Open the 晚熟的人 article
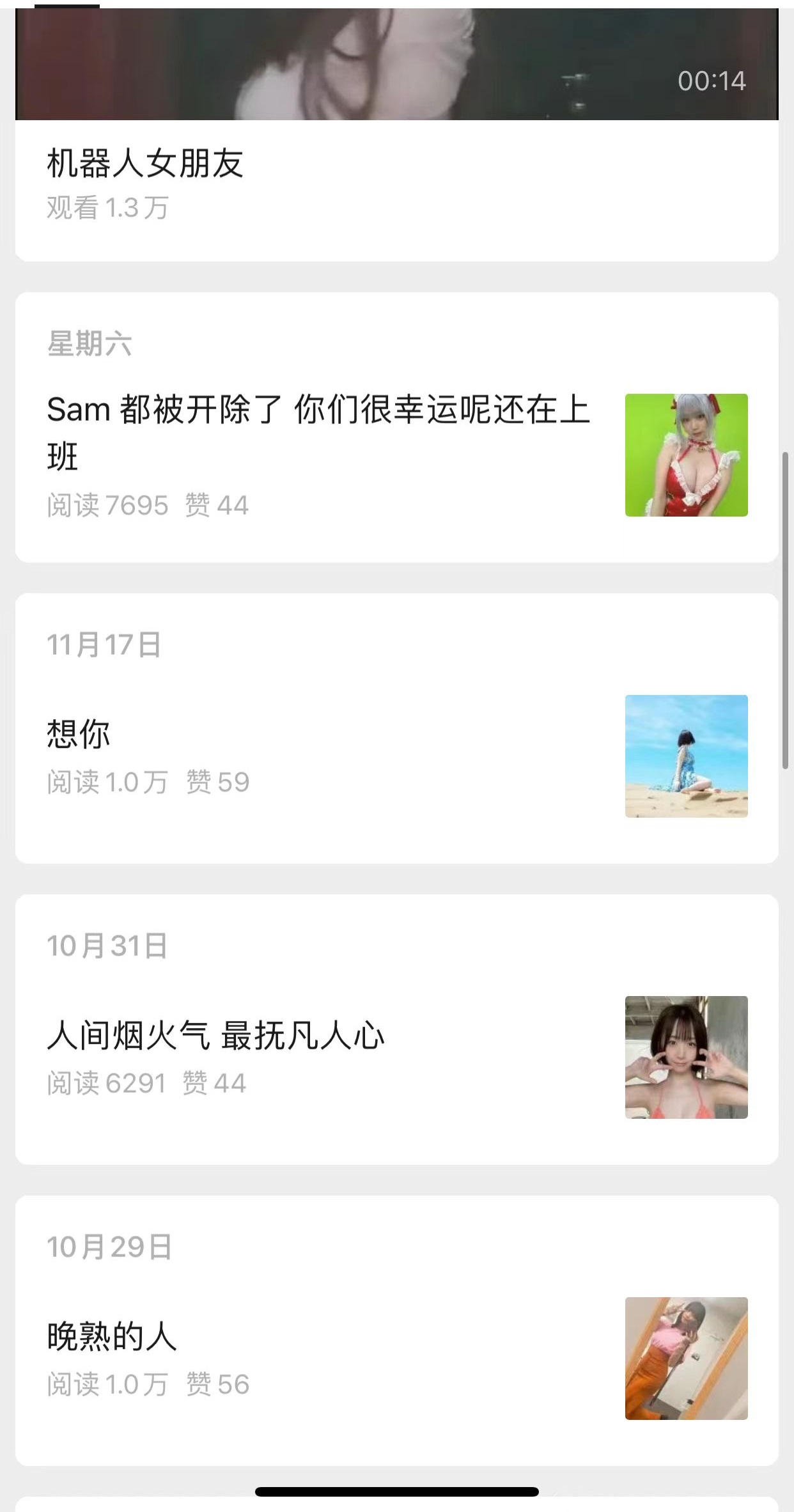 click(112, 1336)
